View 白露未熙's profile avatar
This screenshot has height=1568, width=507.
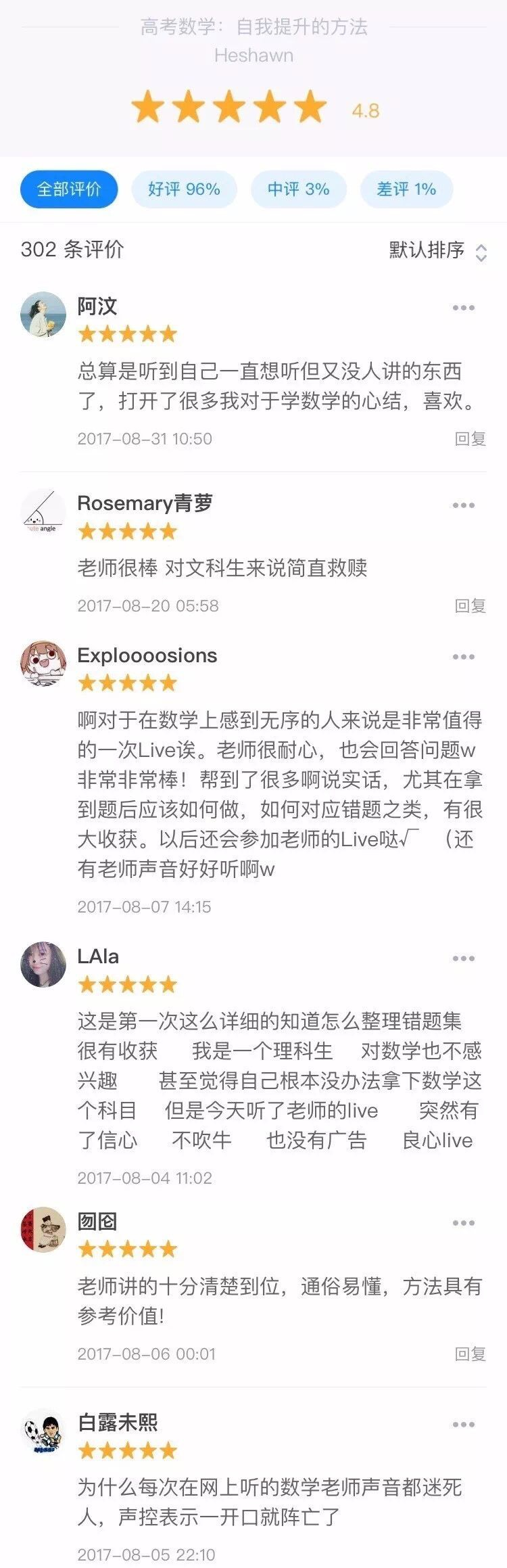43,1431
